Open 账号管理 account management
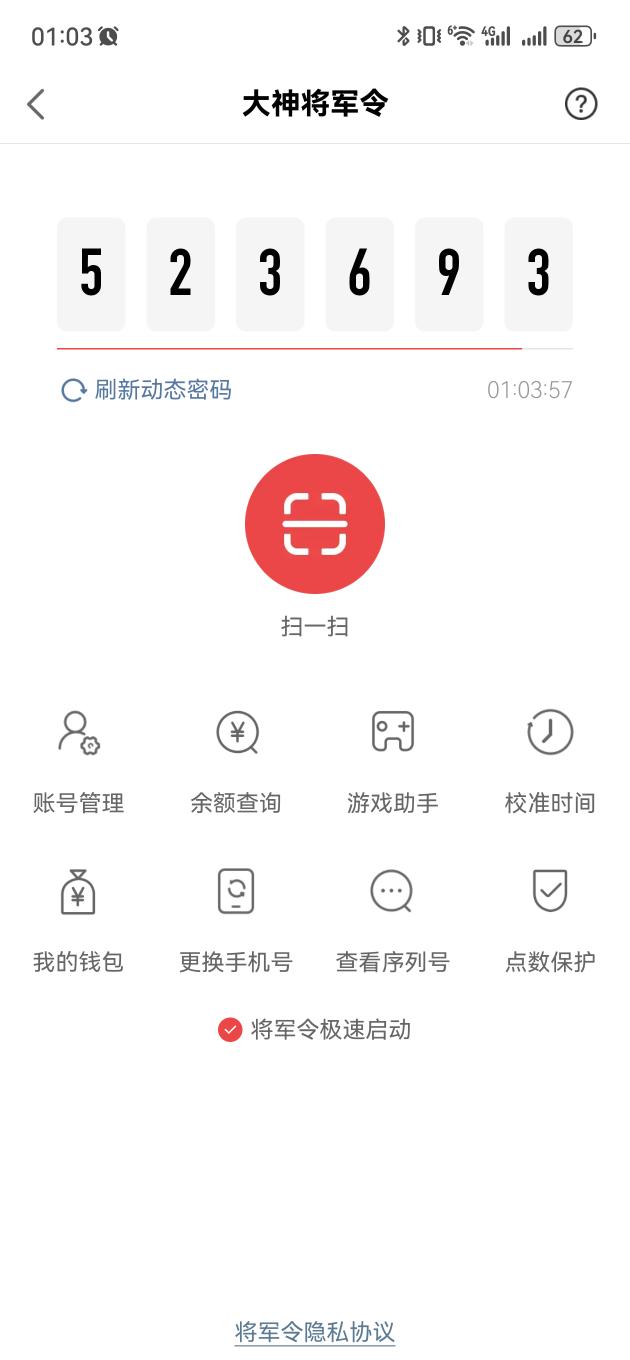630x1360 pixels. 79,761
